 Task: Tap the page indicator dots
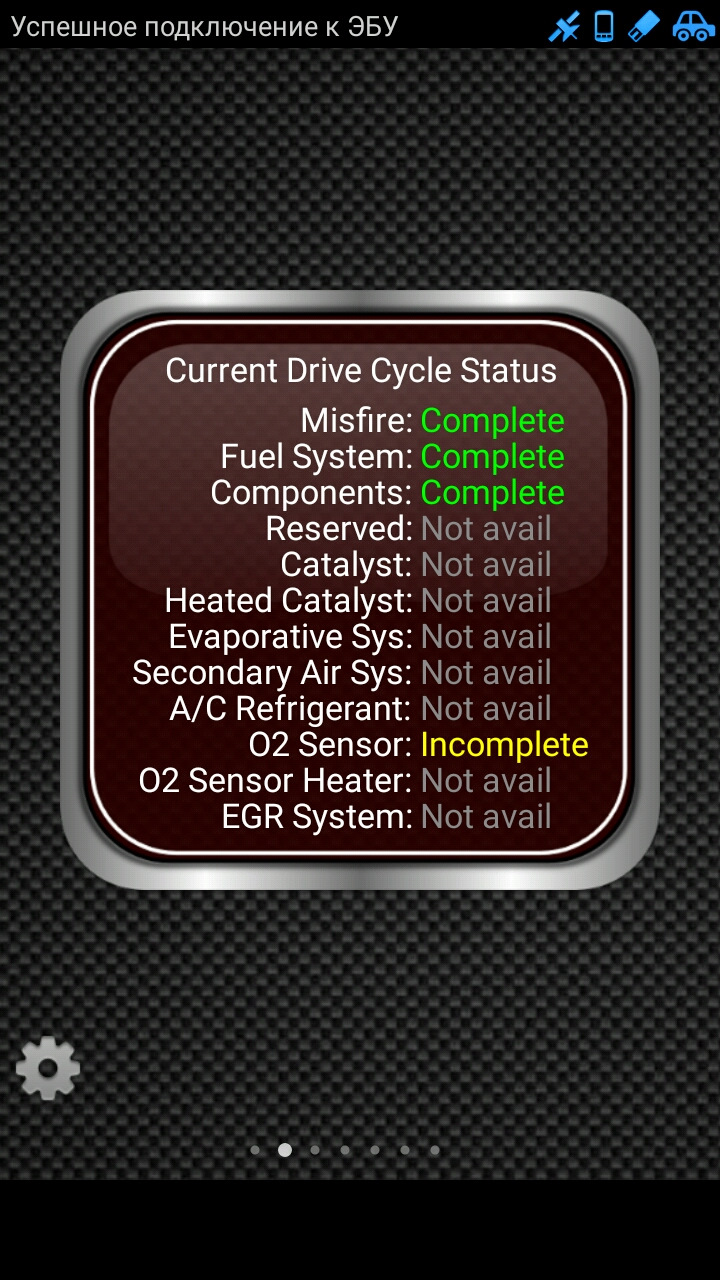(344, 1150)
